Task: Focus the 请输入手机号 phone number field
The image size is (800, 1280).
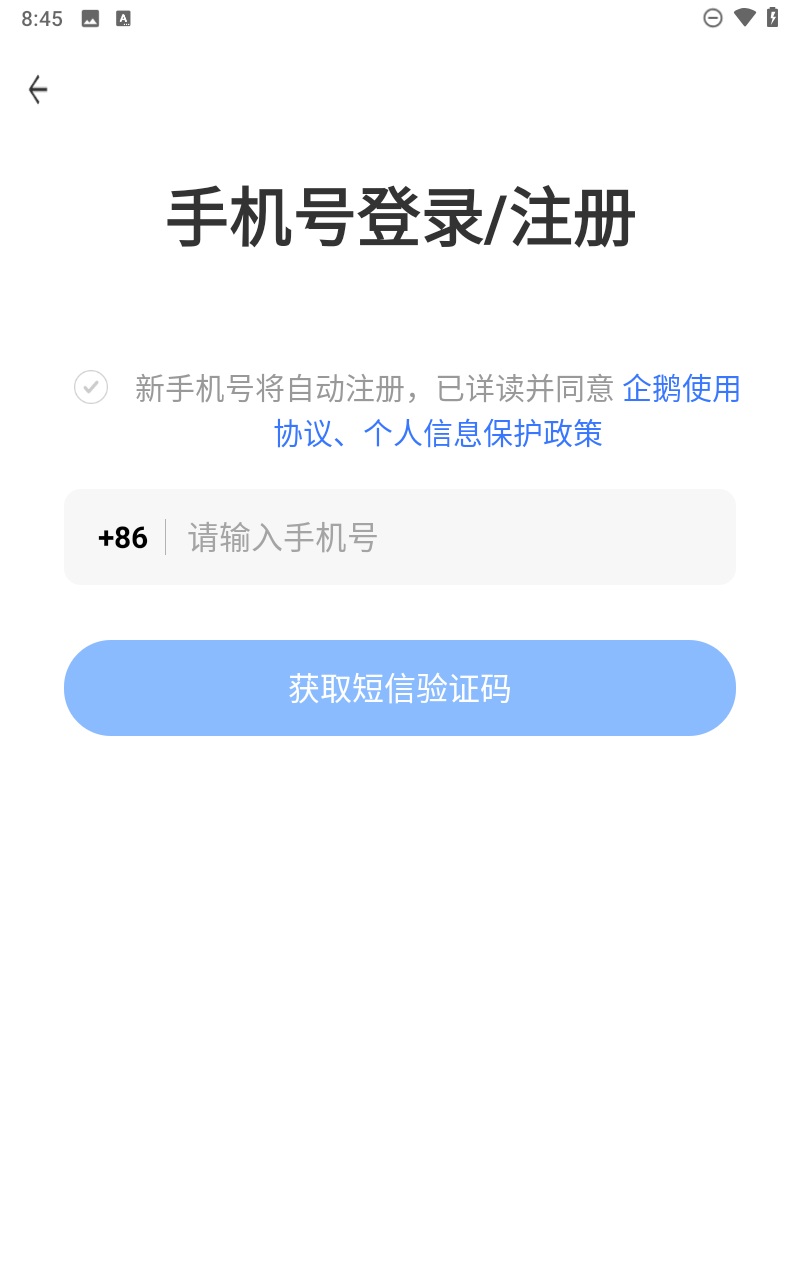Action: click(450, 537)
